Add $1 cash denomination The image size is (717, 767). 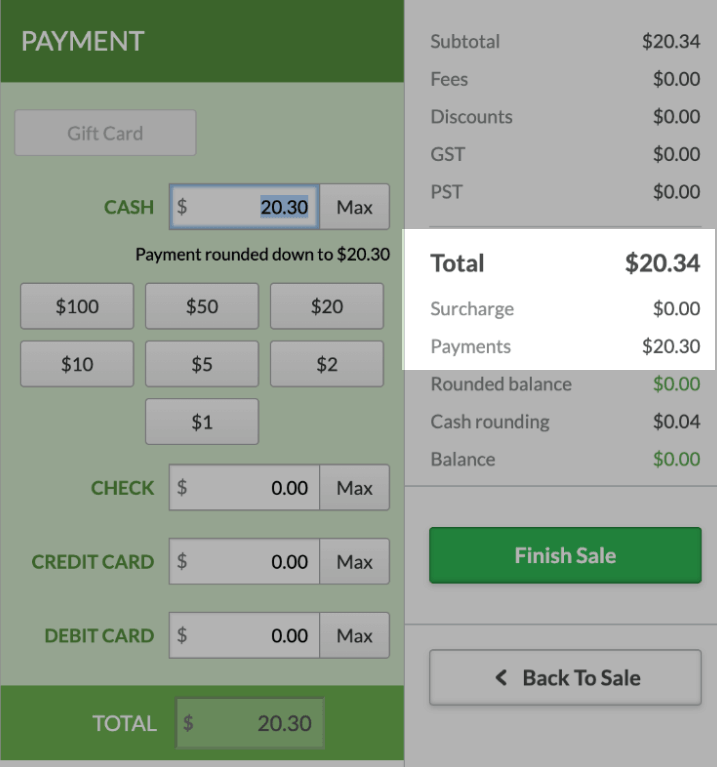[202, 422]
